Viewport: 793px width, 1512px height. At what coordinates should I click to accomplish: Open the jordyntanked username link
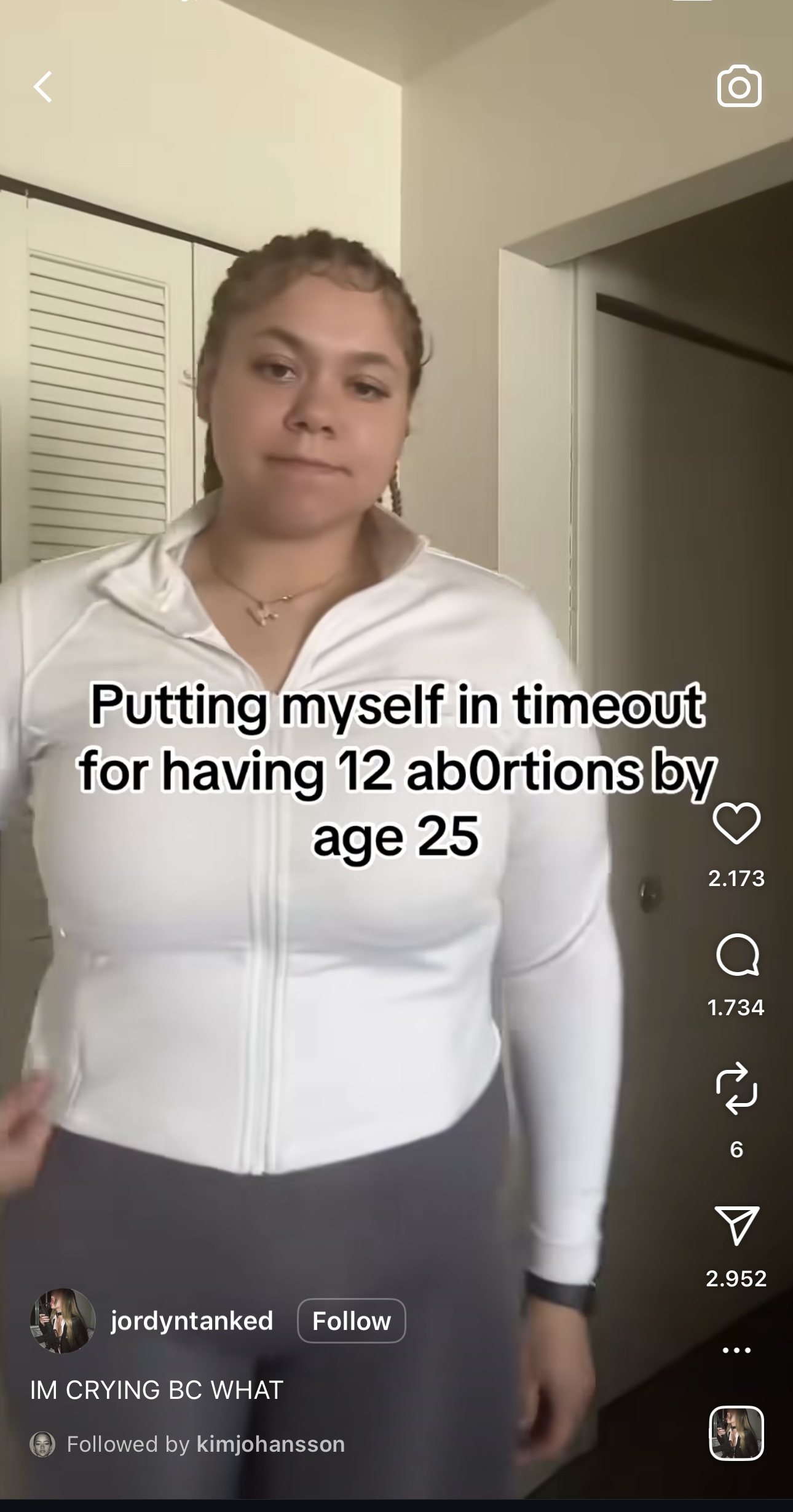(192, 1320)
